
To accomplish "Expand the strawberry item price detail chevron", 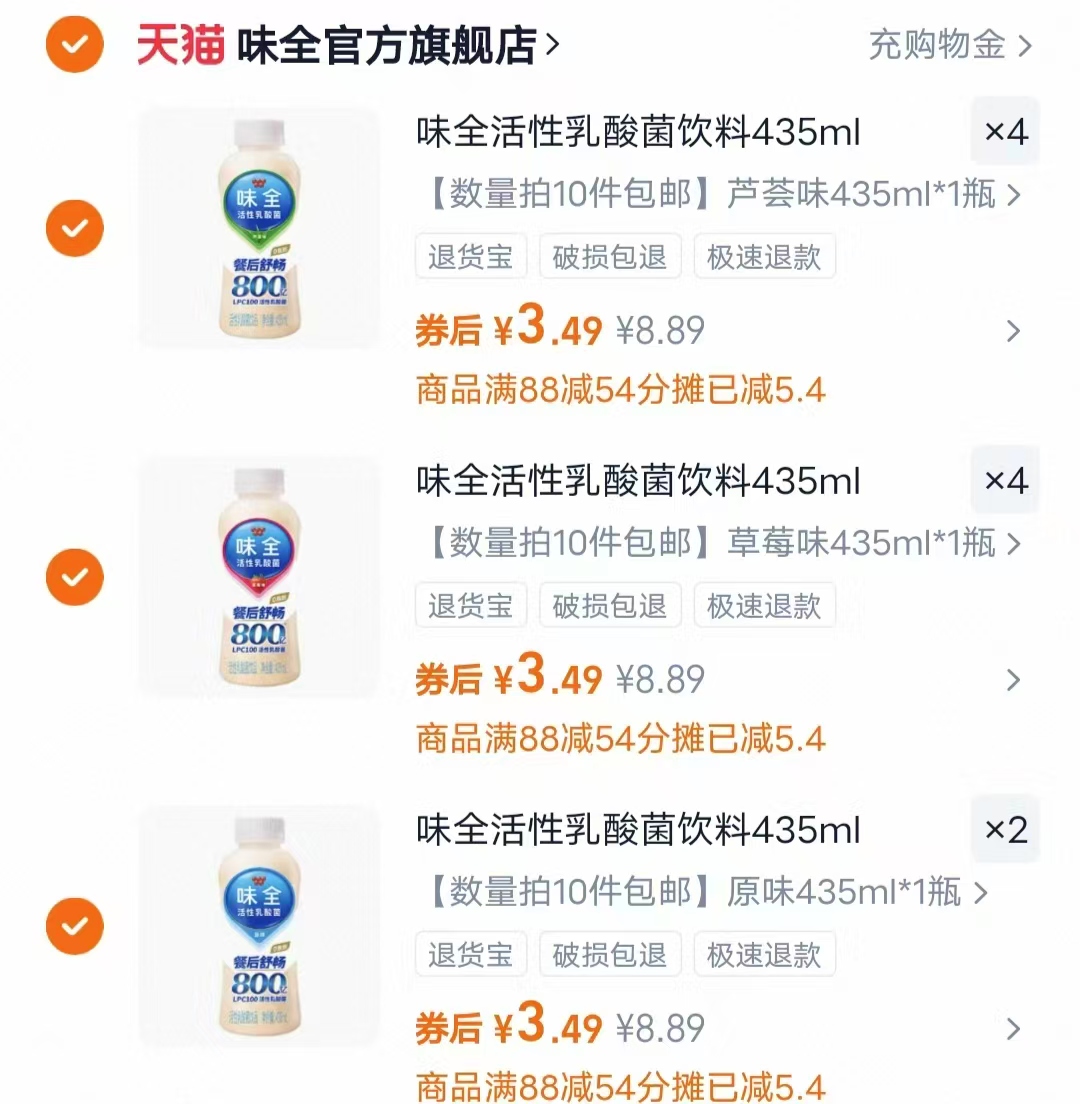I will coord(1014,679).
